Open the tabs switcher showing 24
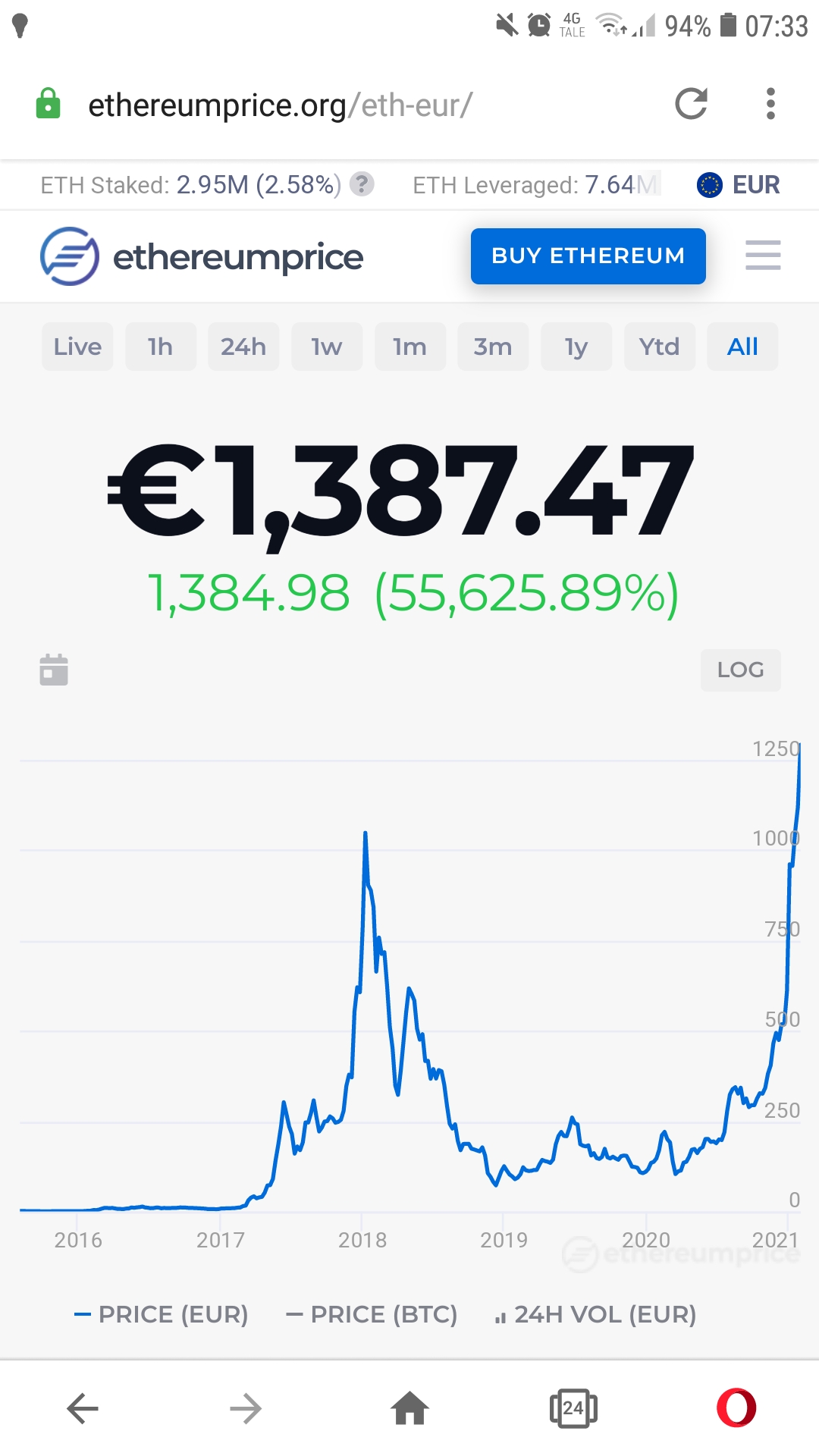 [573, 1409]
